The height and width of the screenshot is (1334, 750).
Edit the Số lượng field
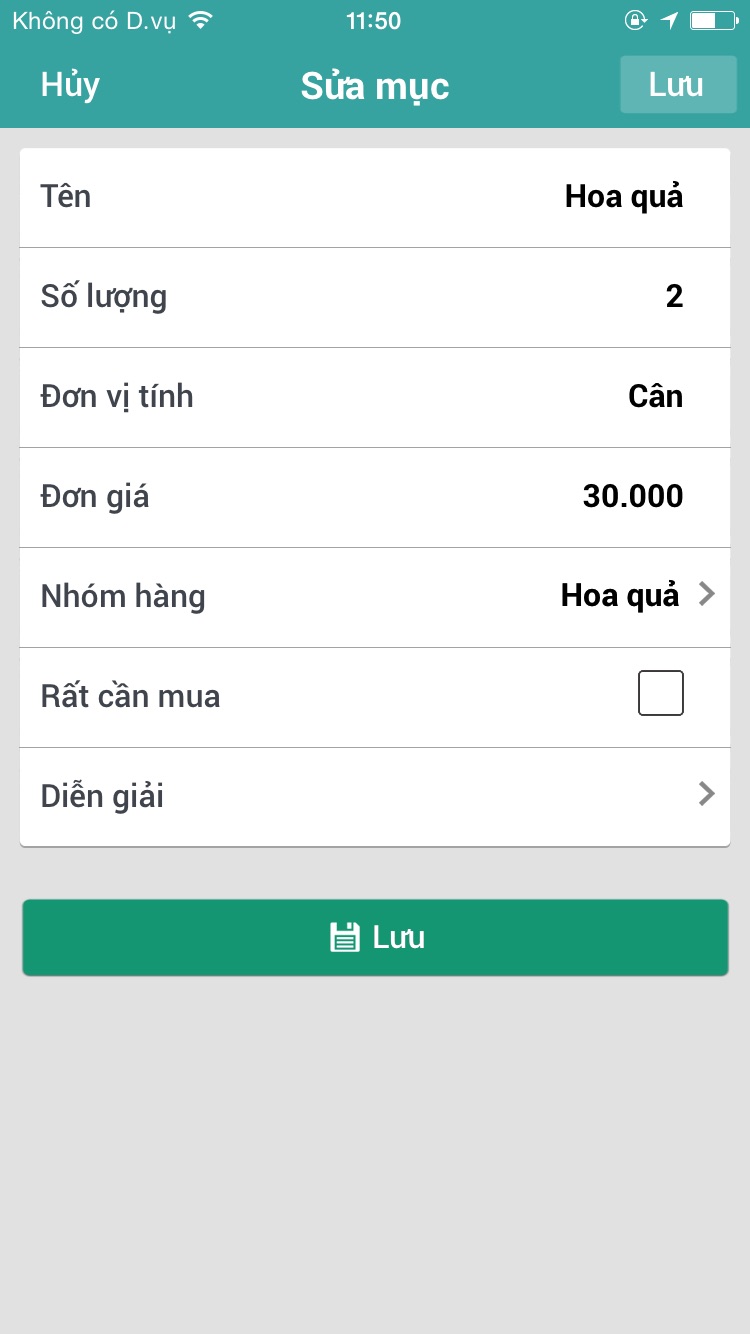(x=375, y=297)
